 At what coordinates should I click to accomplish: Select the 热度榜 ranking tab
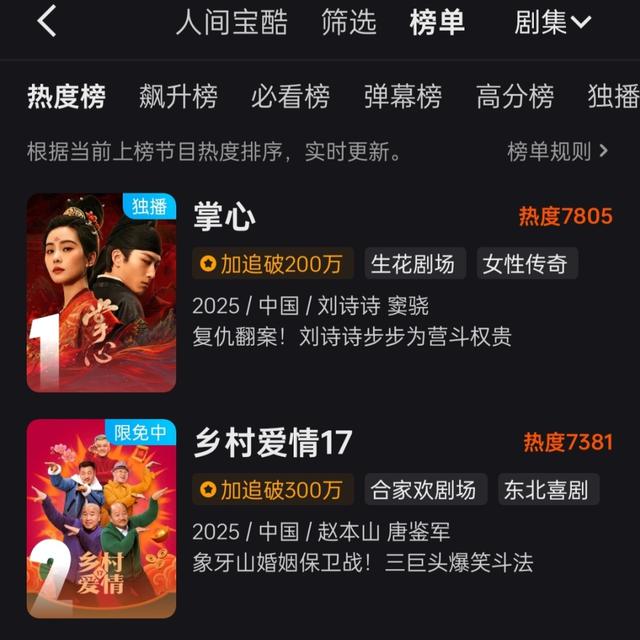tap(66, 97)
